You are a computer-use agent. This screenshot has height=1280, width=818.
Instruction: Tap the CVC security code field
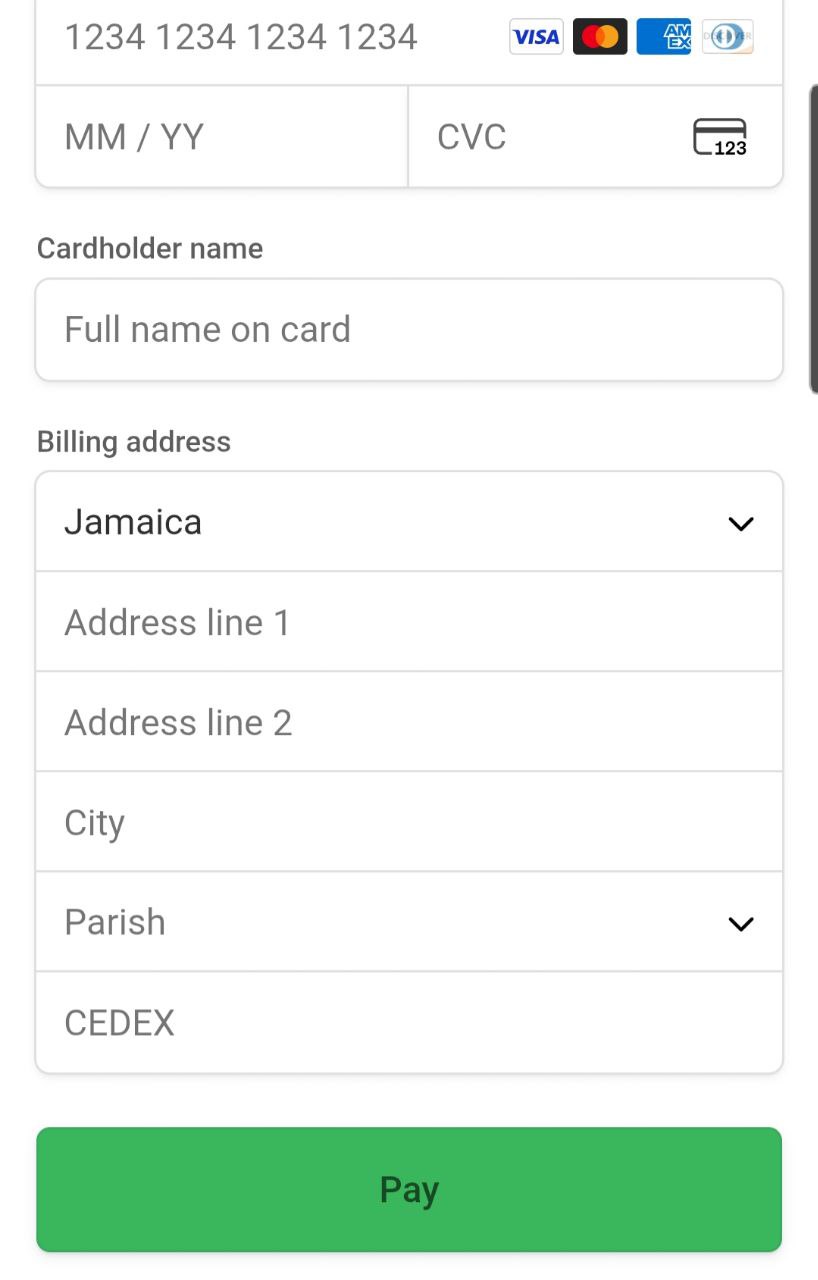point(550,137)
